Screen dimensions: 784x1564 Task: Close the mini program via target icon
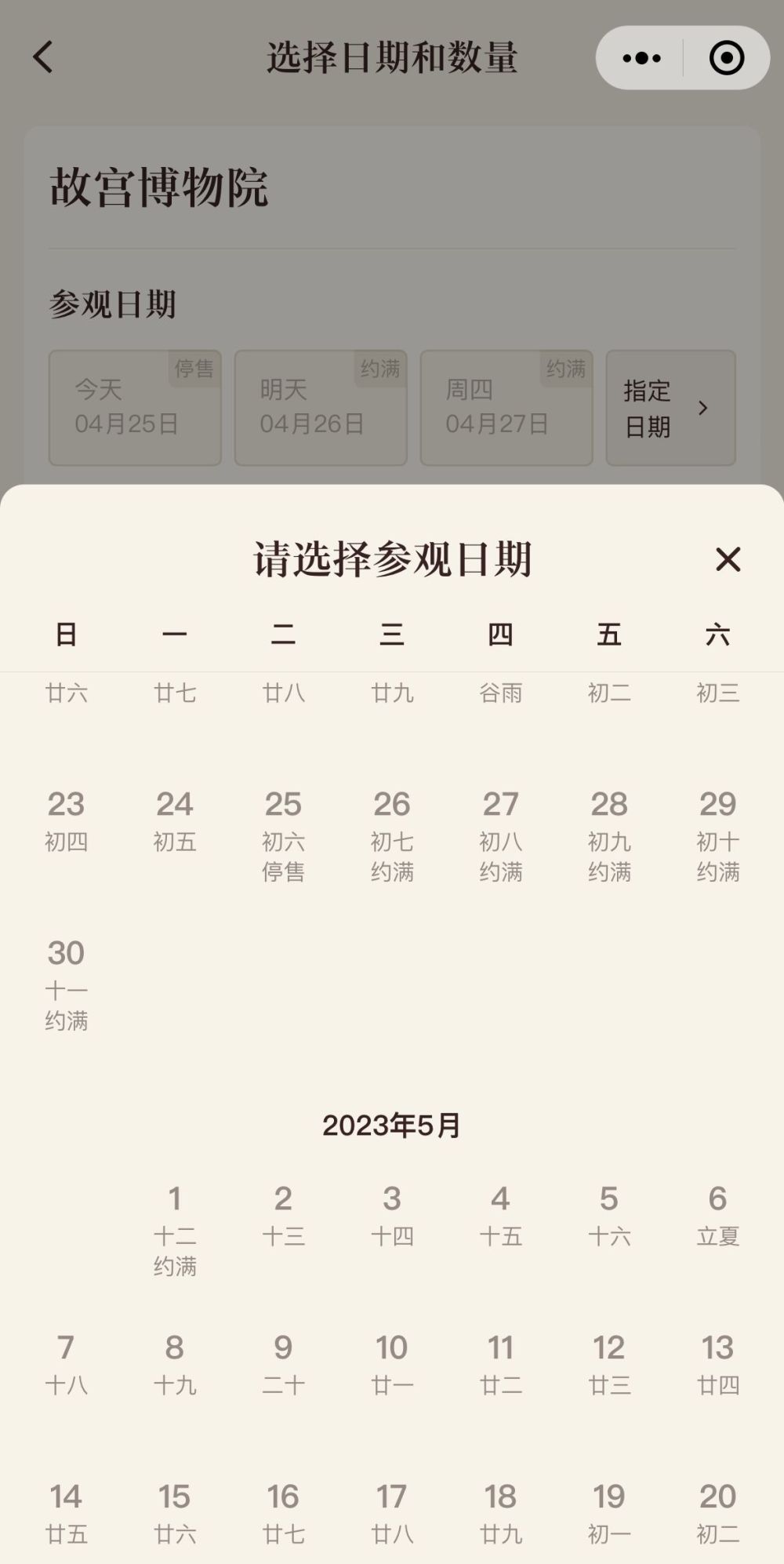(726, 58)
